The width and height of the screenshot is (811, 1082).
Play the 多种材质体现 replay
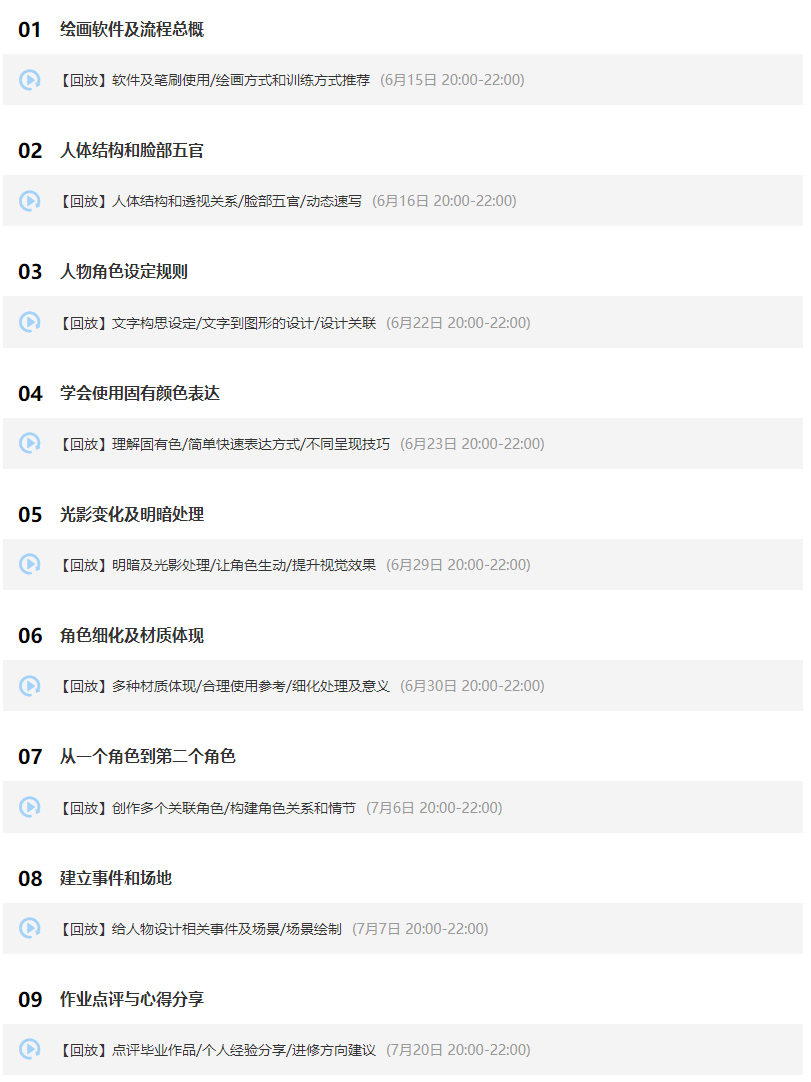click(224, 686)
